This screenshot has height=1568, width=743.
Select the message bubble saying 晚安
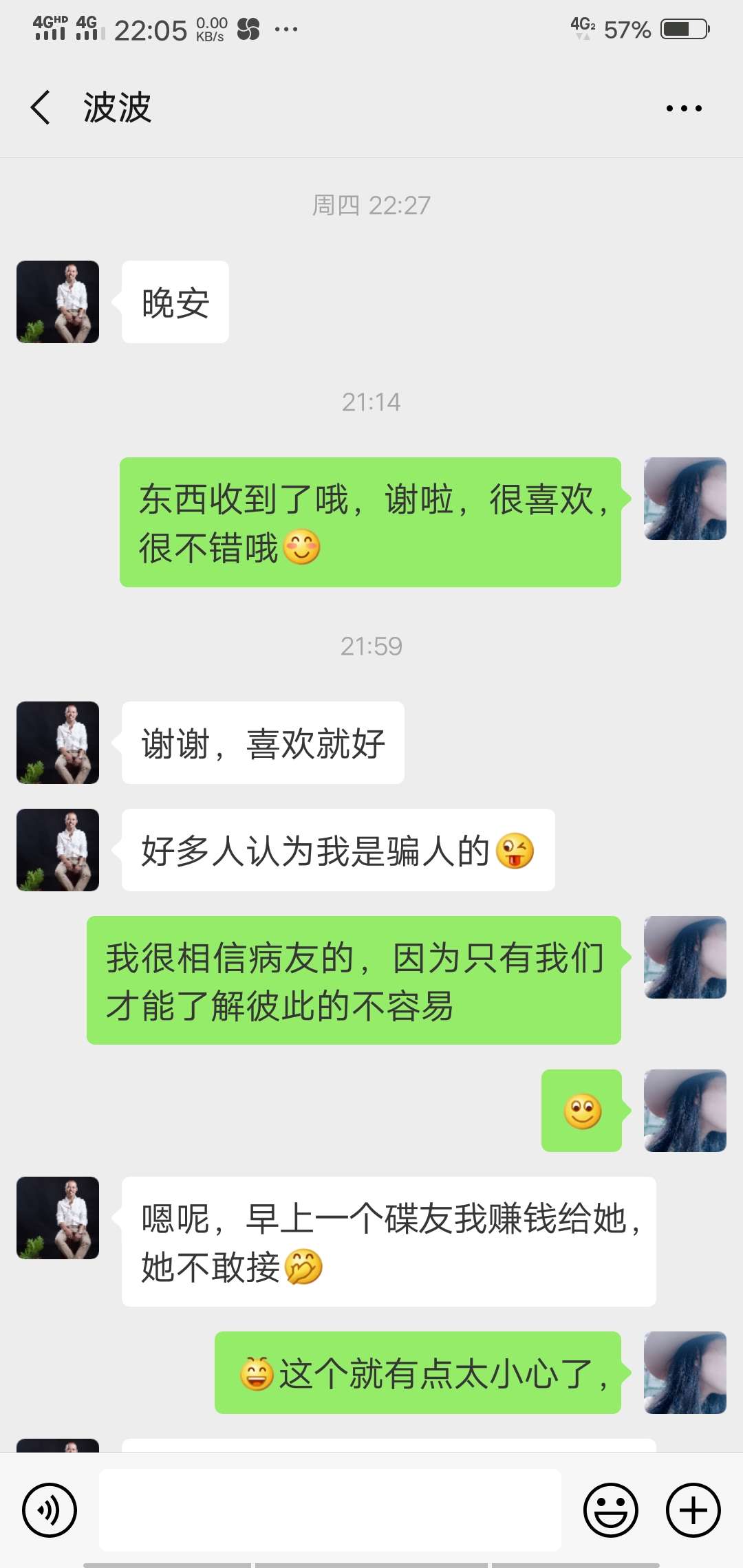tap(173, 301)
